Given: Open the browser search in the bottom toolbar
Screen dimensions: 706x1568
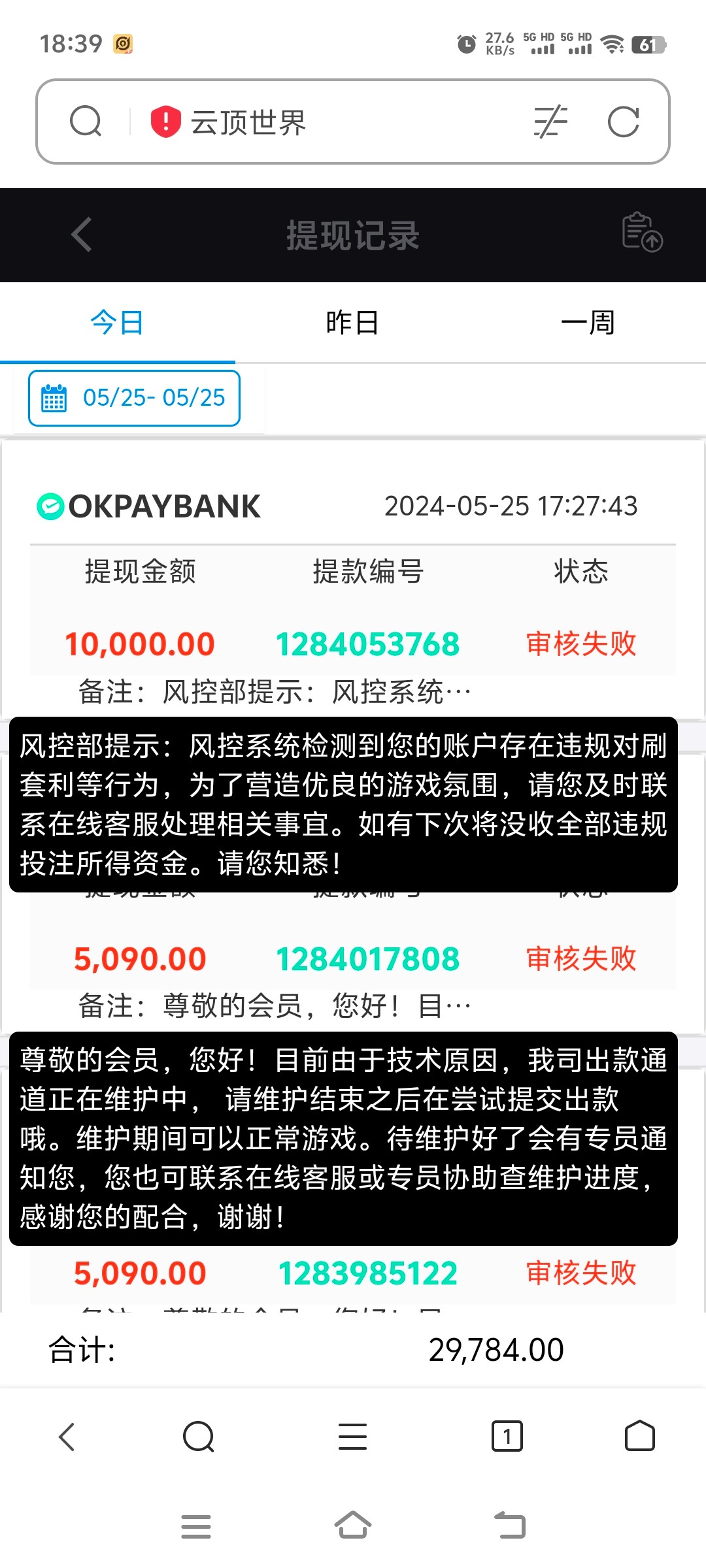Looking at the screenshot, I should point(199,1437).
